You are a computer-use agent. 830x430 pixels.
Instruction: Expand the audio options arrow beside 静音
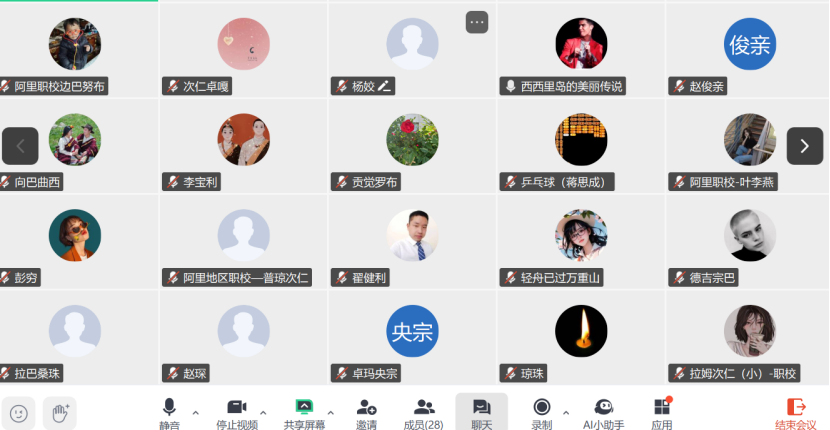[195, 412]
